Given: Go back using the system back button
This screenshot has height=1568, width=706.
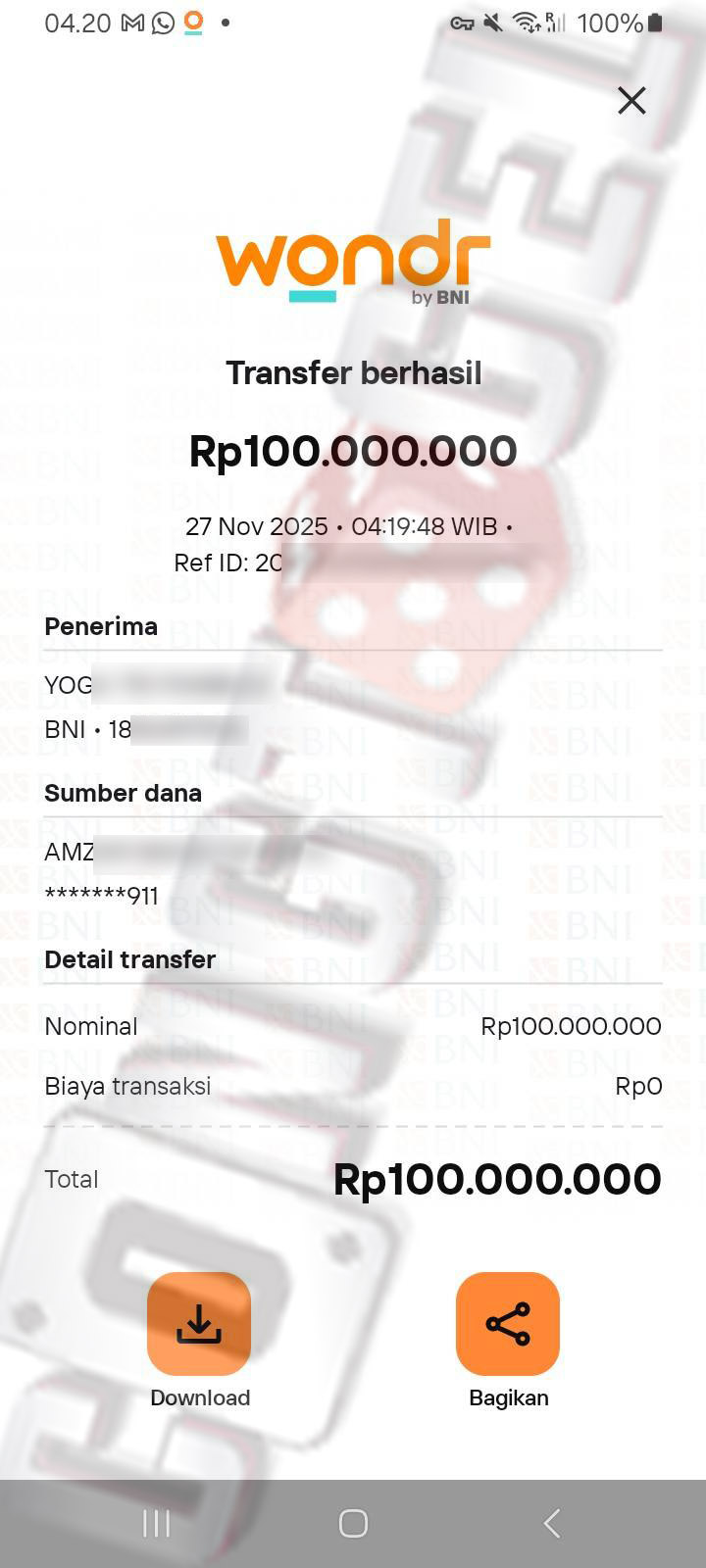Looking at the screenshot, I should 551,1523.
